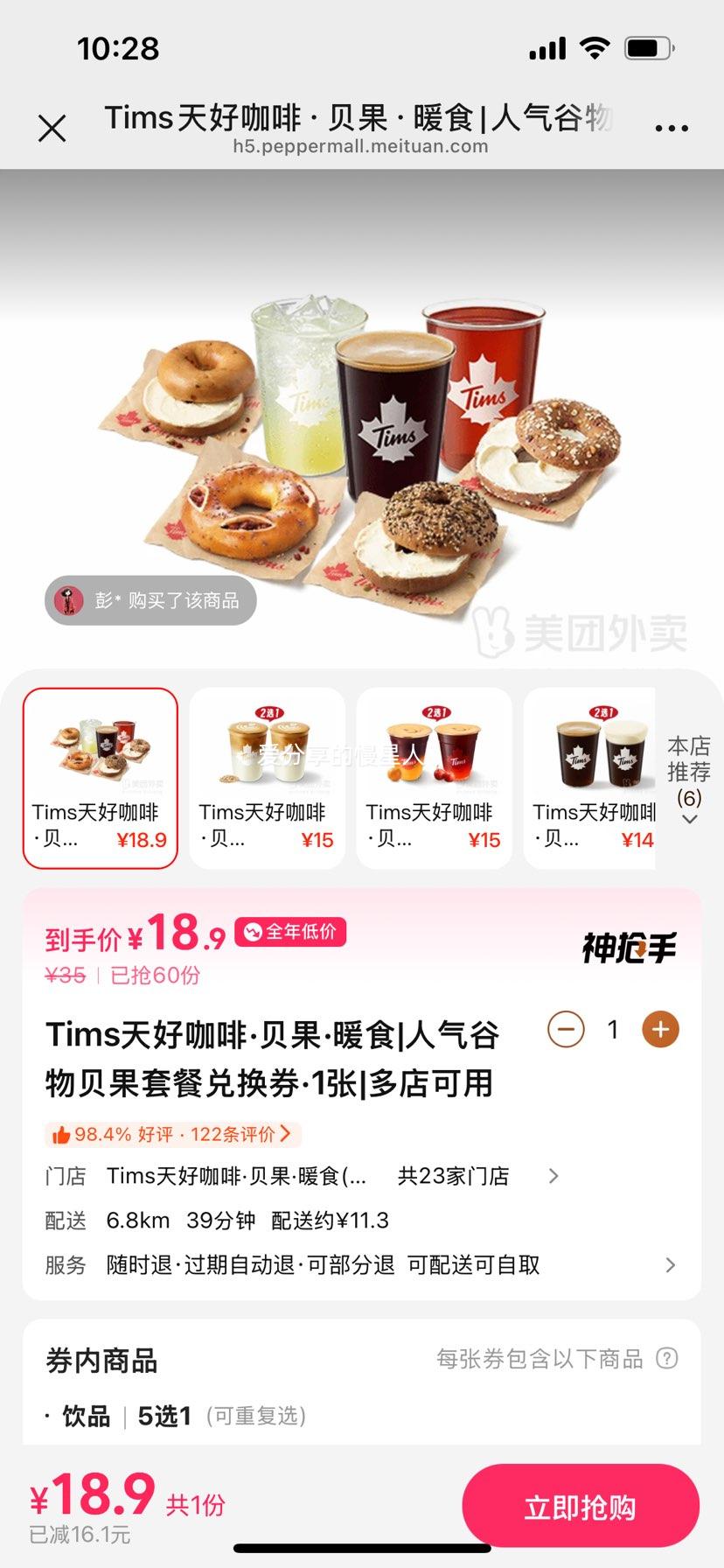Tap the 立即抢购 purchase button
Viewport: 724px width, 1568px height.
581,1506
